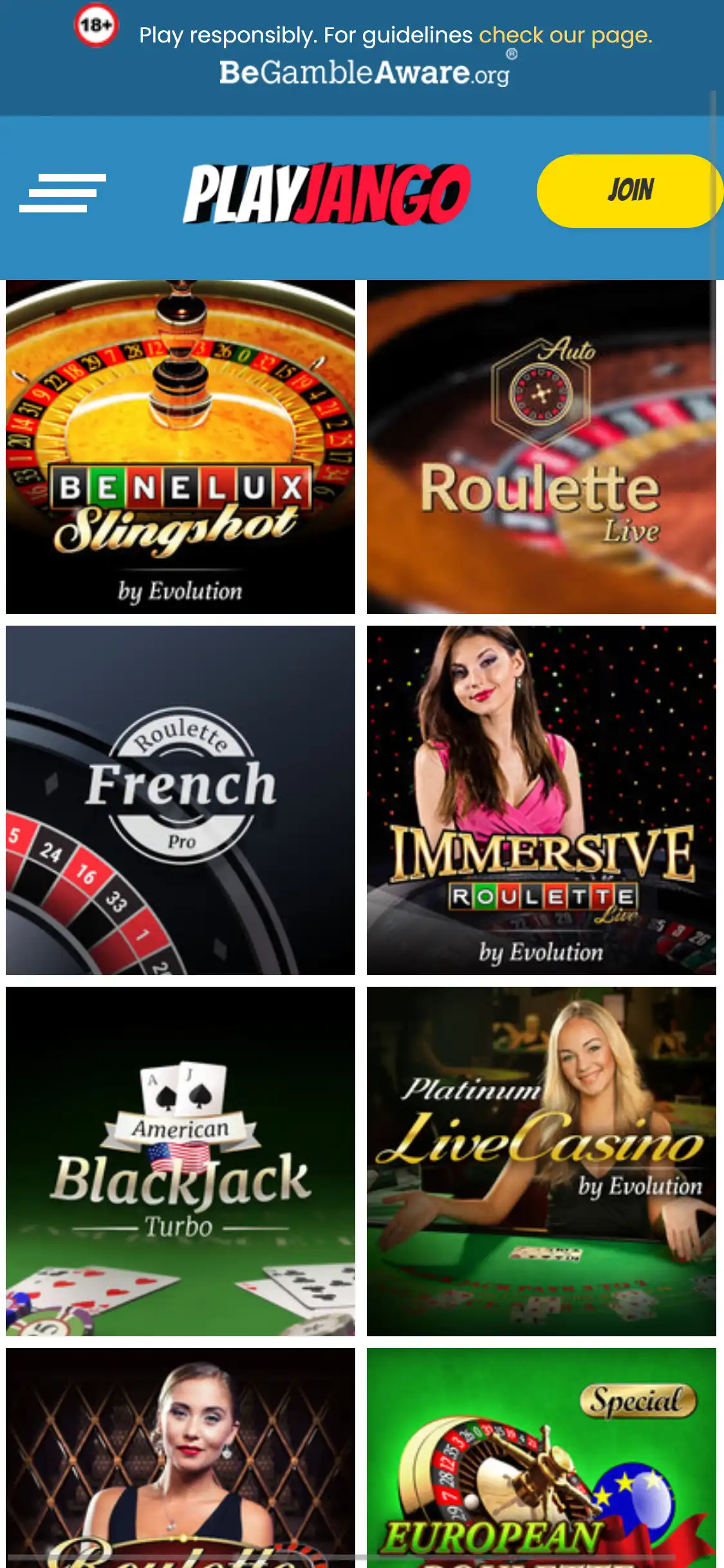724x1568 pixels.
Task: Play American Blackjack Turbo
Action: (x=180, y=1161)
